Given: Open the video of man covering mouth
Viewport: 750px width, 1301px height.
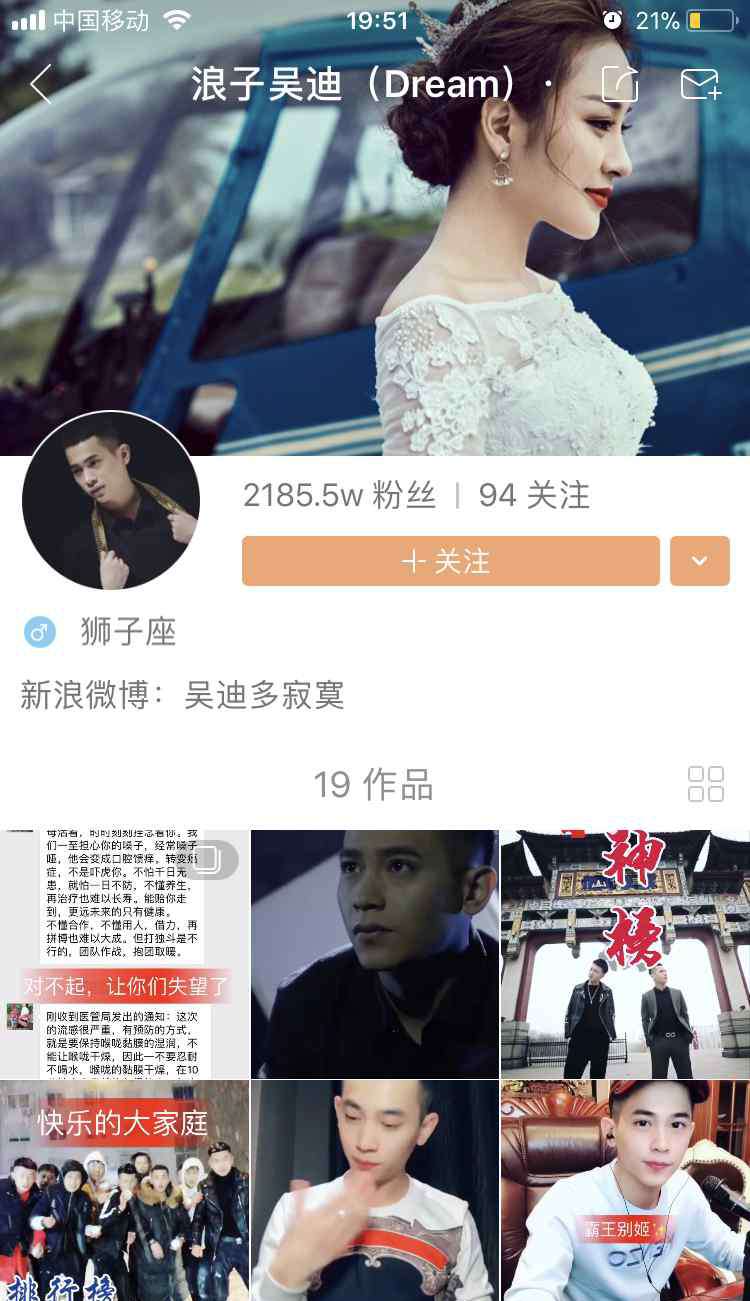Looking at the screenshot, I should [375, 1190].
